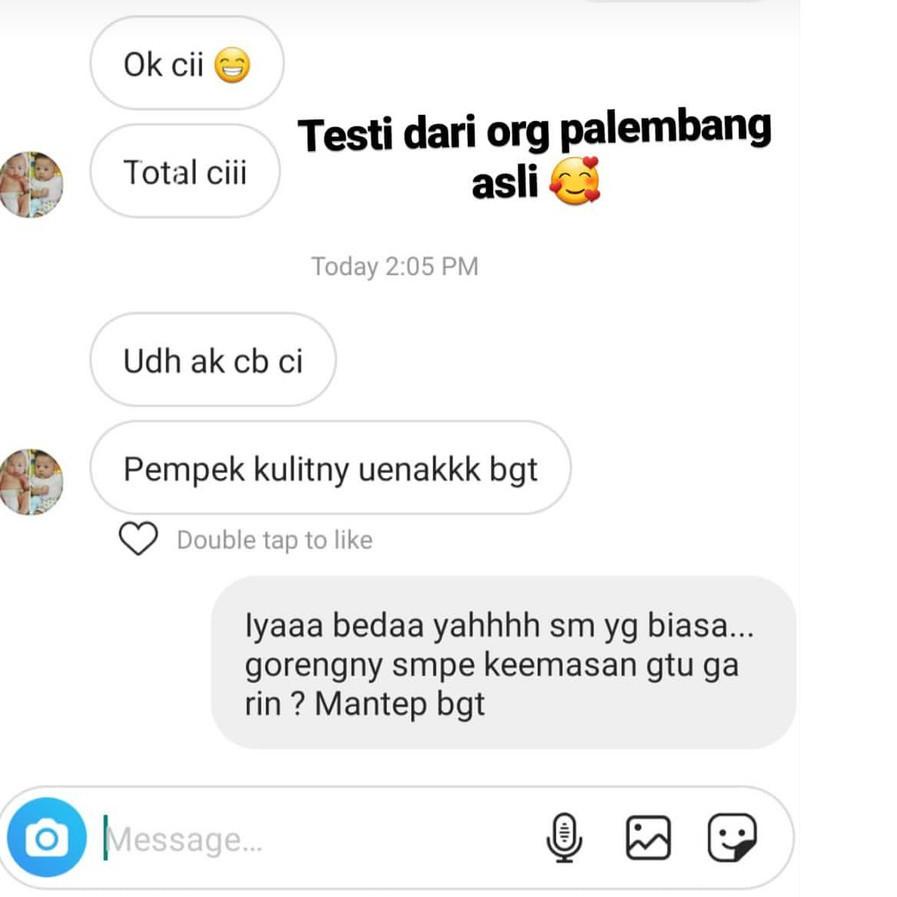Screen dimensions: 897x897
Task: Open sender's profile picture beside "Pempek kulitny" message
Action: tap(31, 482)
